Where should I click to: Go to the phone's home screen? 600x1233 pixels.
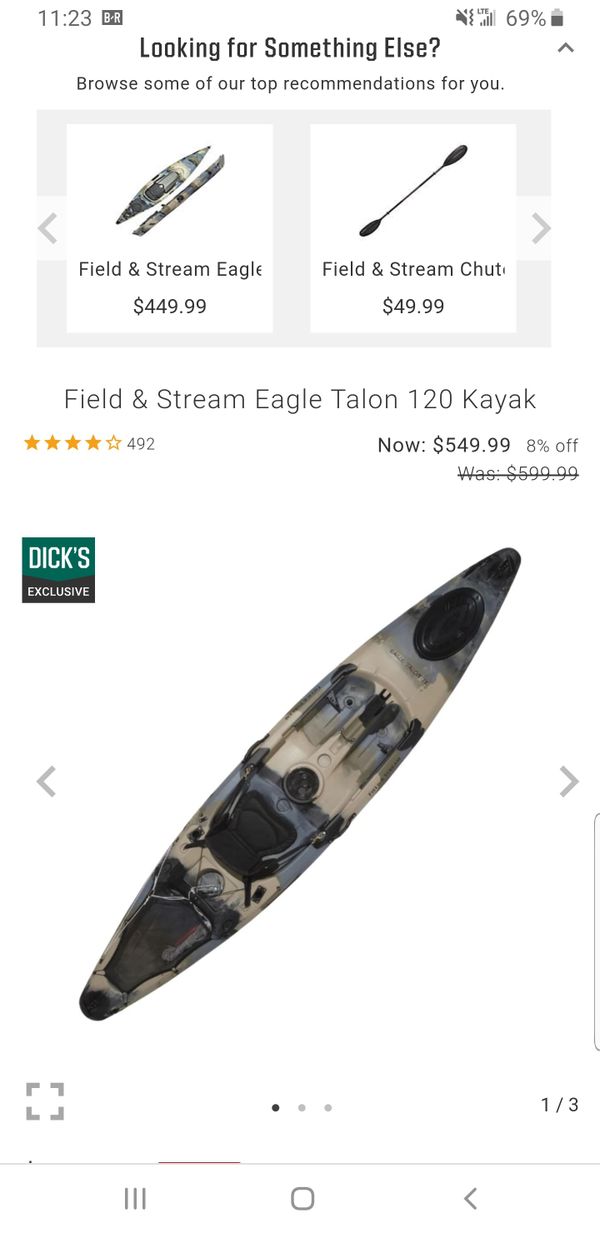click(302, 1198)
